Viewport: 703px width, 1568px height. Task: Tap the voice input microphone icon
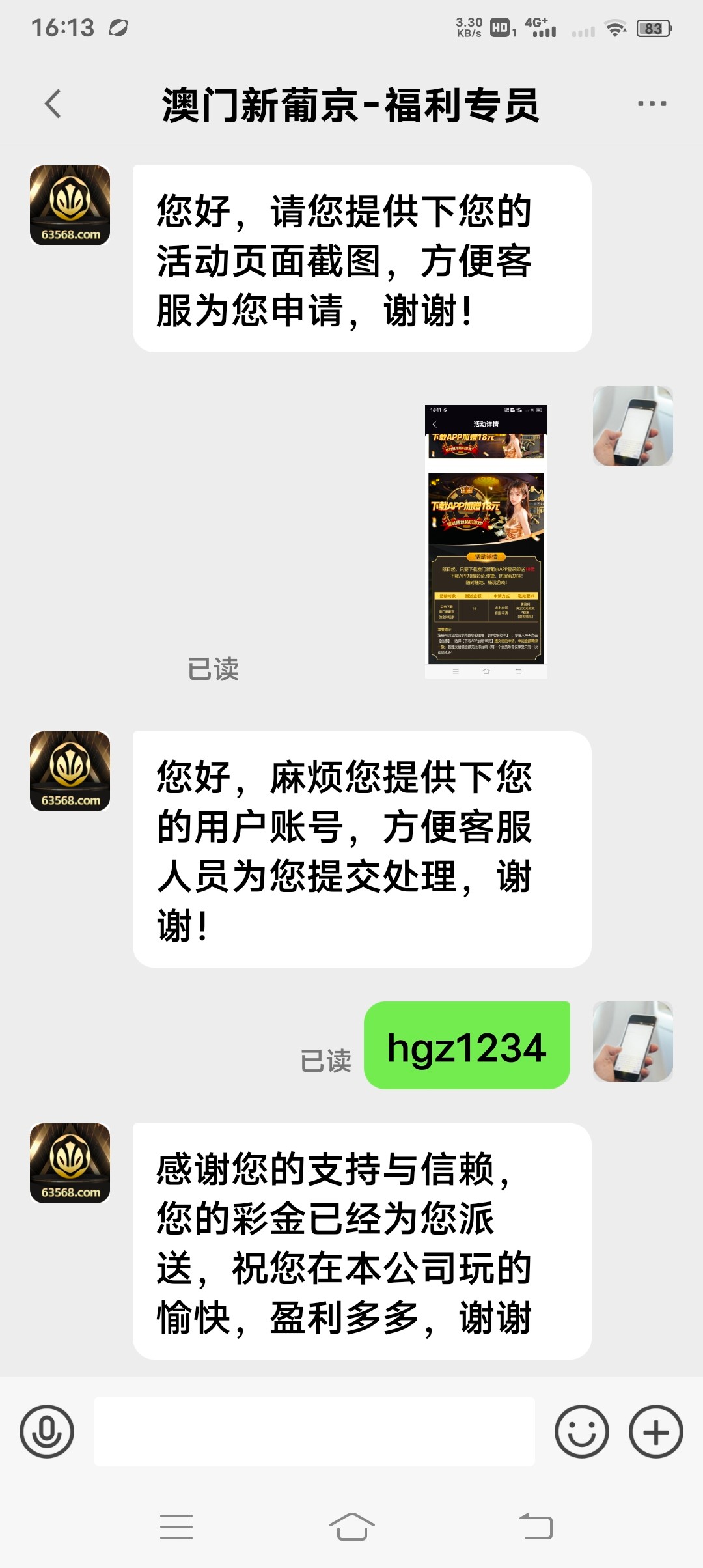tap(47, 1431)
